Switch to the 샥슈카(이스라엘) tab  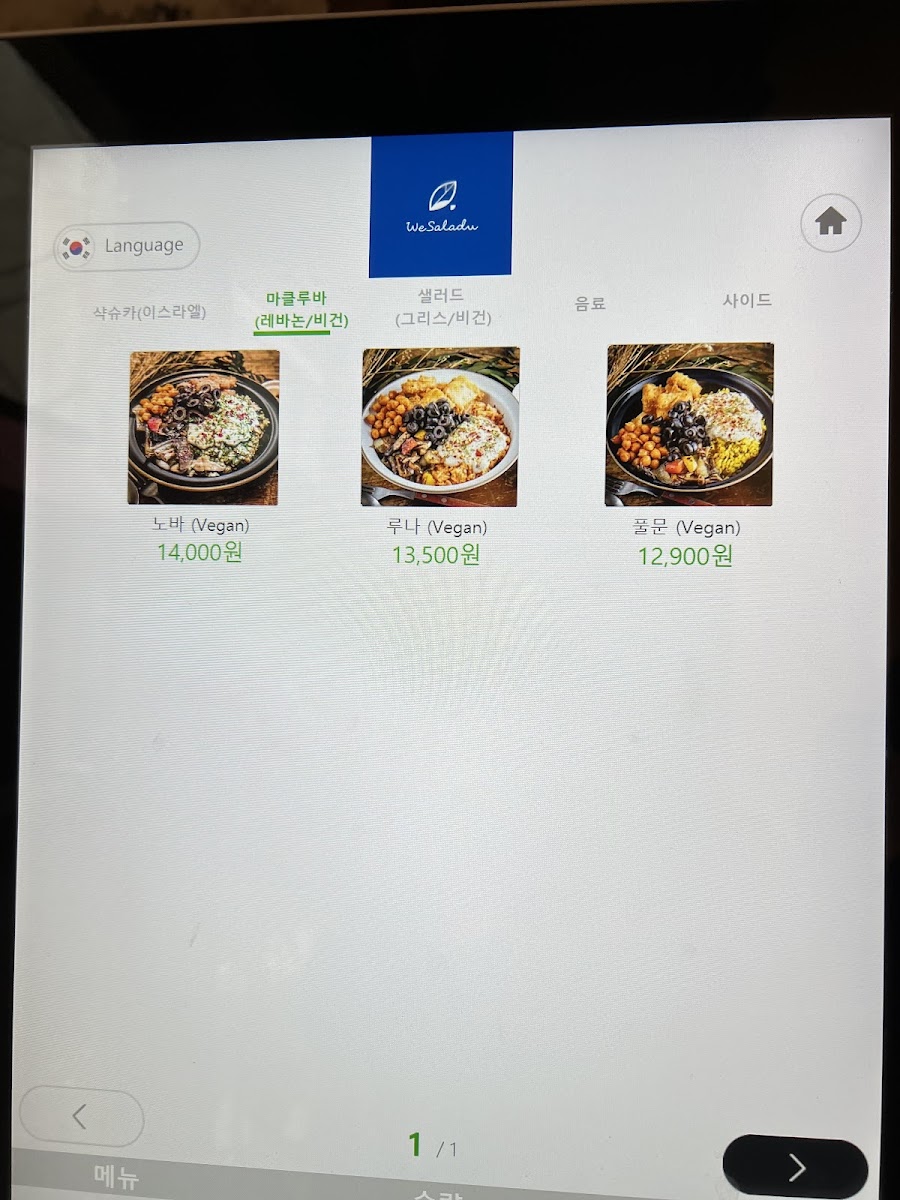[x=150, y=312]
